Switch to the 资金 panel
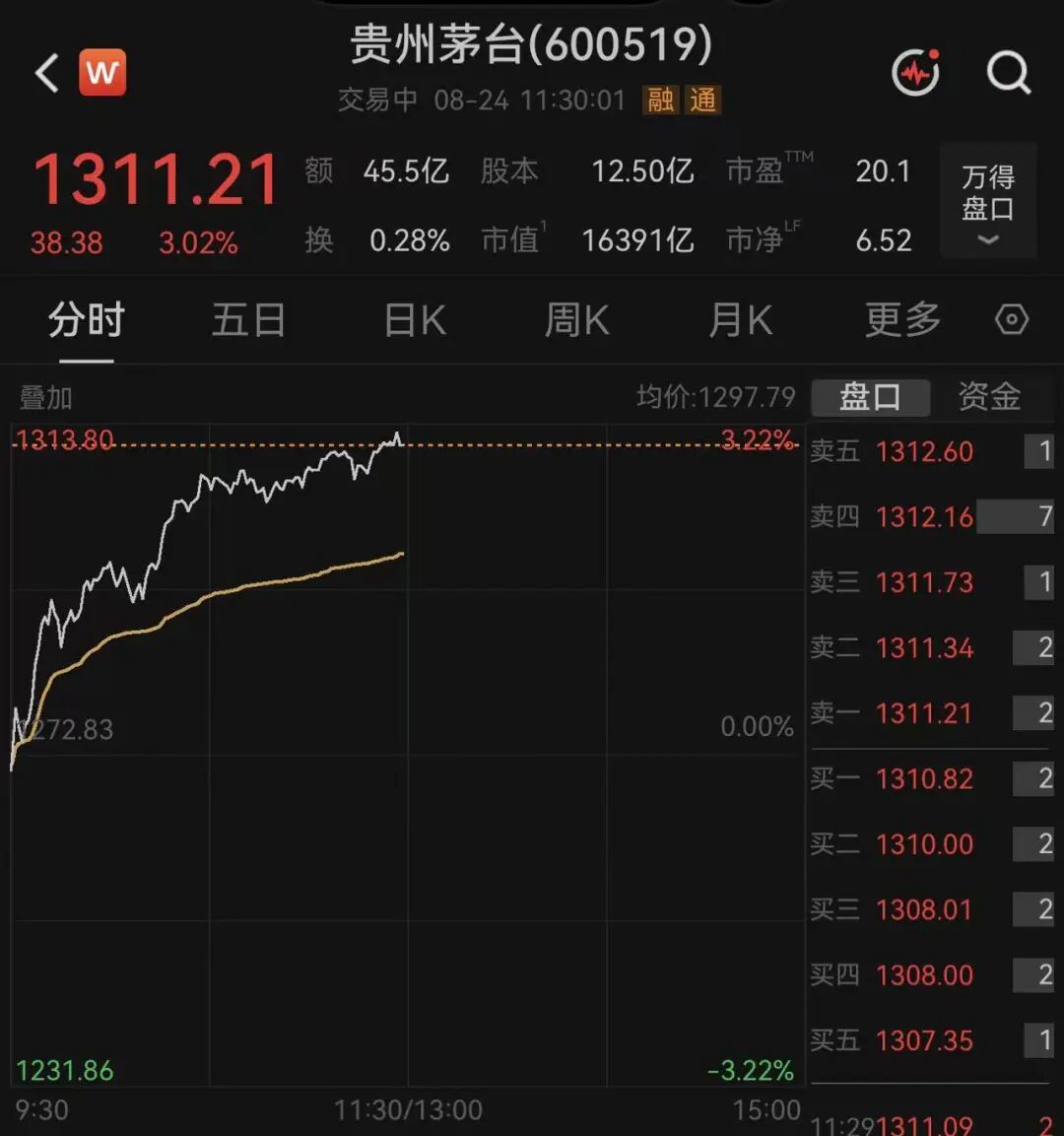Screen dimensions: 1064x1136 (989, 397)
